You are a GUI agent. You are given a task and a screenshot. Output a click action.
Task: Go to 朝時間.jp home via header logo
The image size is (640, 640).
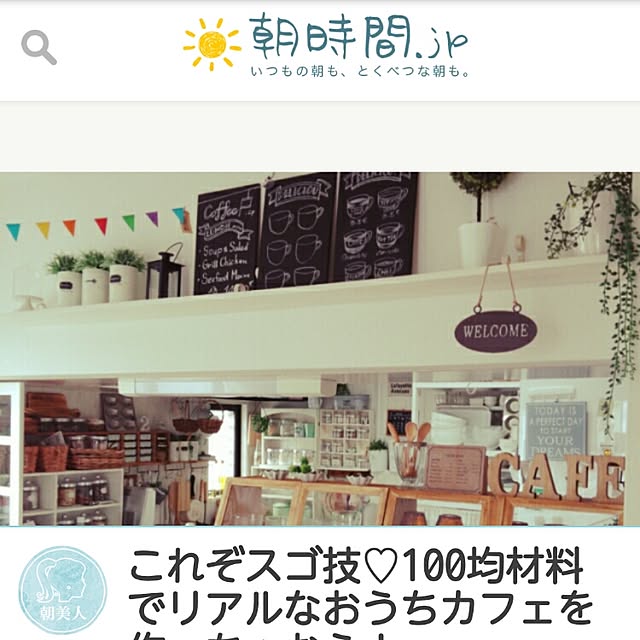326,45
